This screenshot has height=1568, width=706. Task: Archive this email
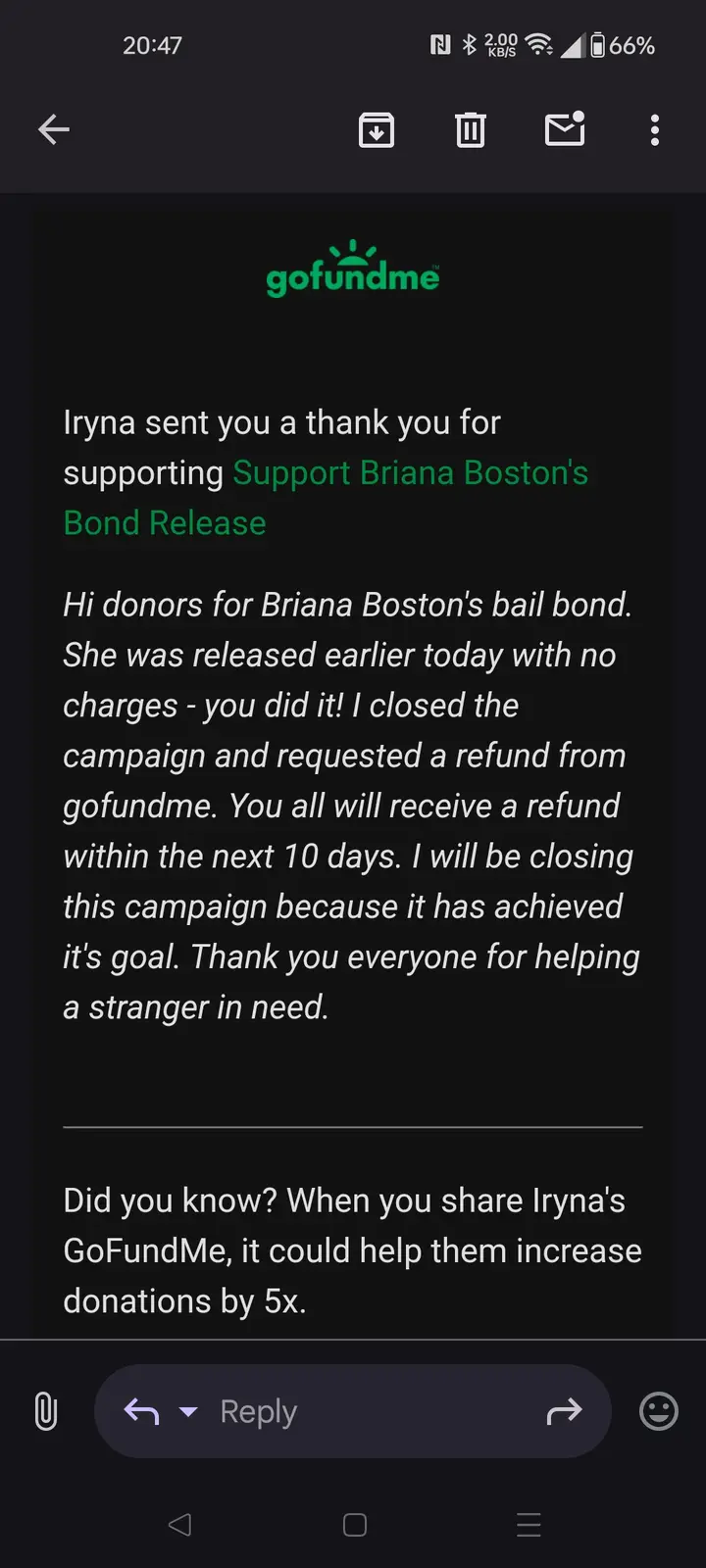pyautogui.click(x=377, y=129)
